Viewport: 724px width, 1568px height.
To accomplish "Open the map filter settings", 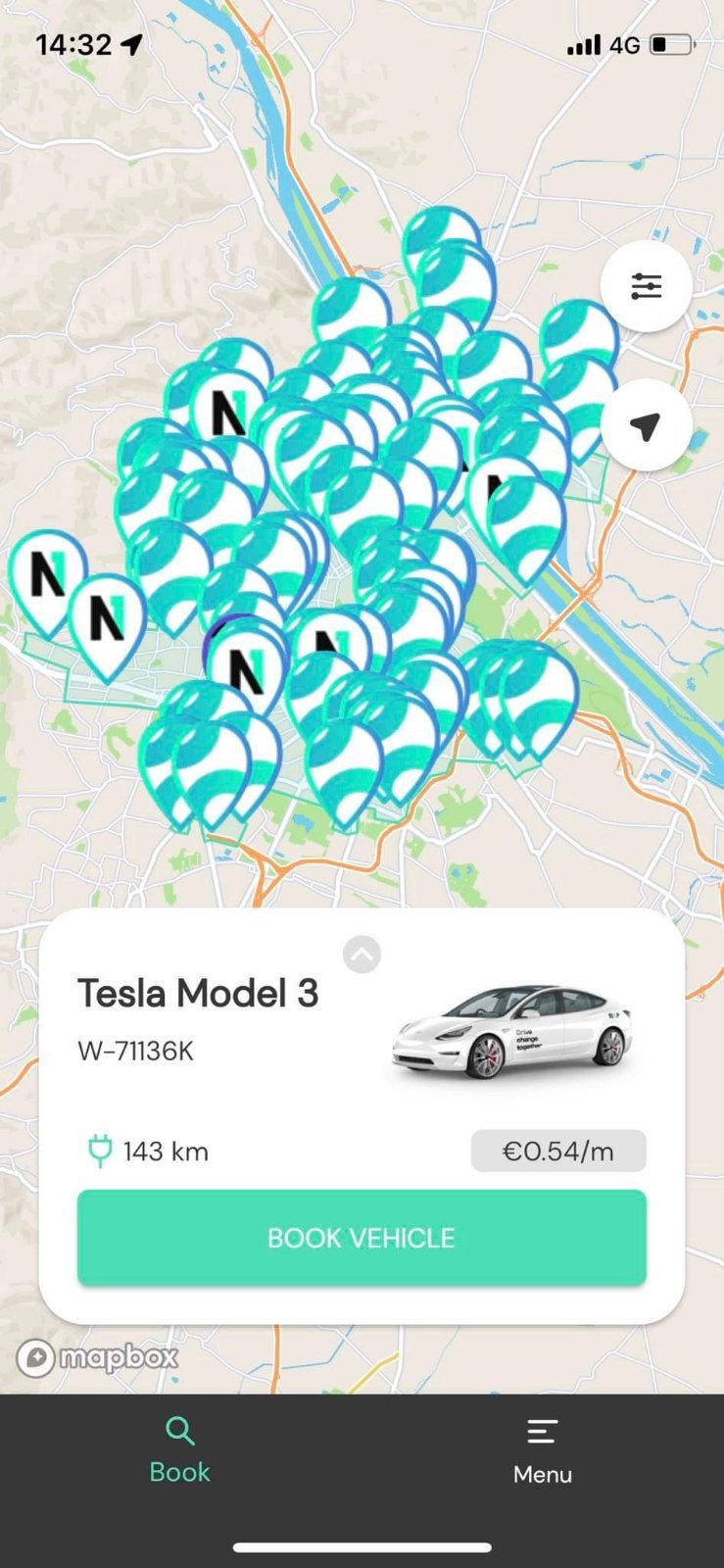I will click(x=646, y=286).
